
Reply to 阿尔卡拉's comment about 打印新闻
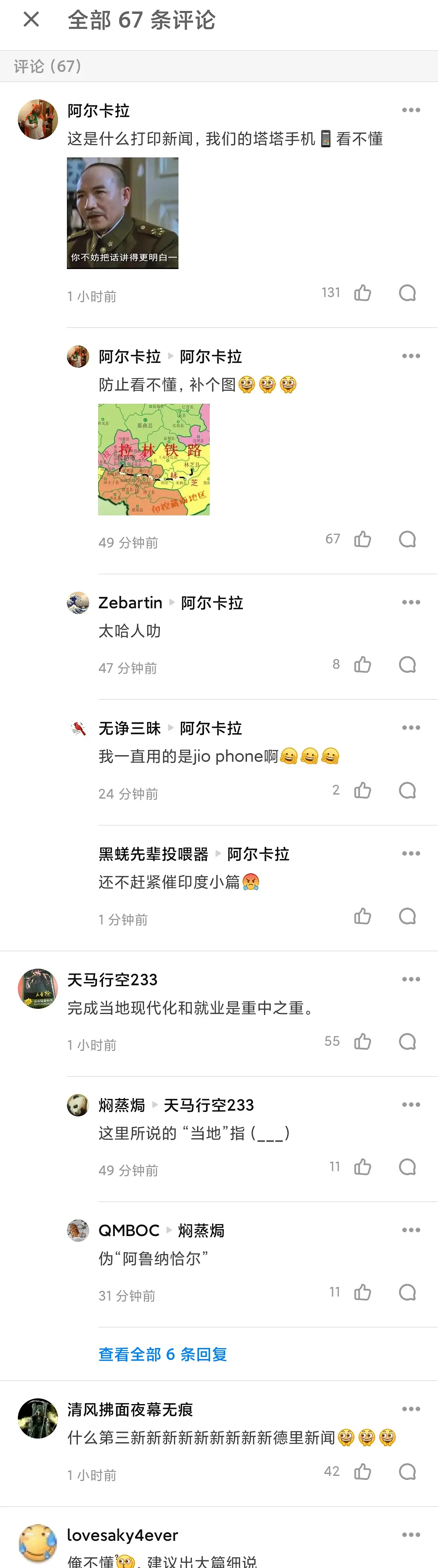coord(407,293)
